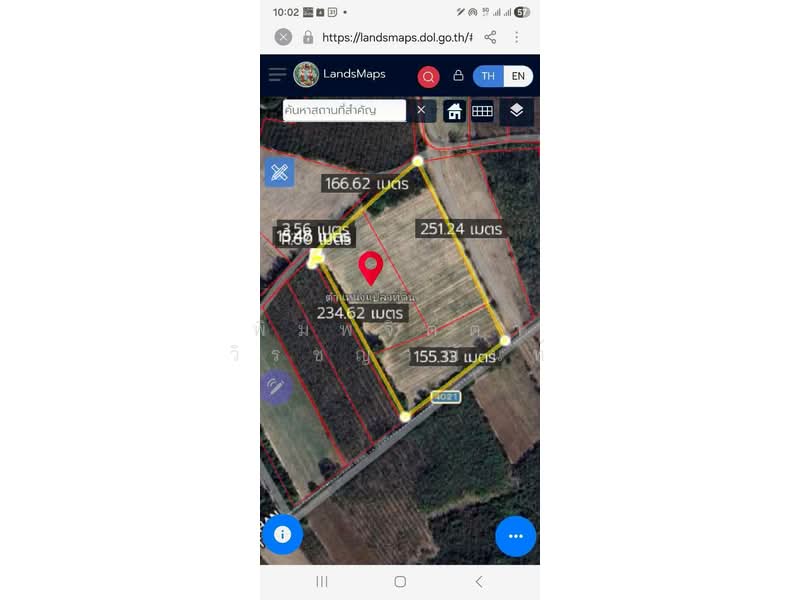This screenshot has height=600, width=800.
Task: Open the blue info button
Action: pos(282,535)
